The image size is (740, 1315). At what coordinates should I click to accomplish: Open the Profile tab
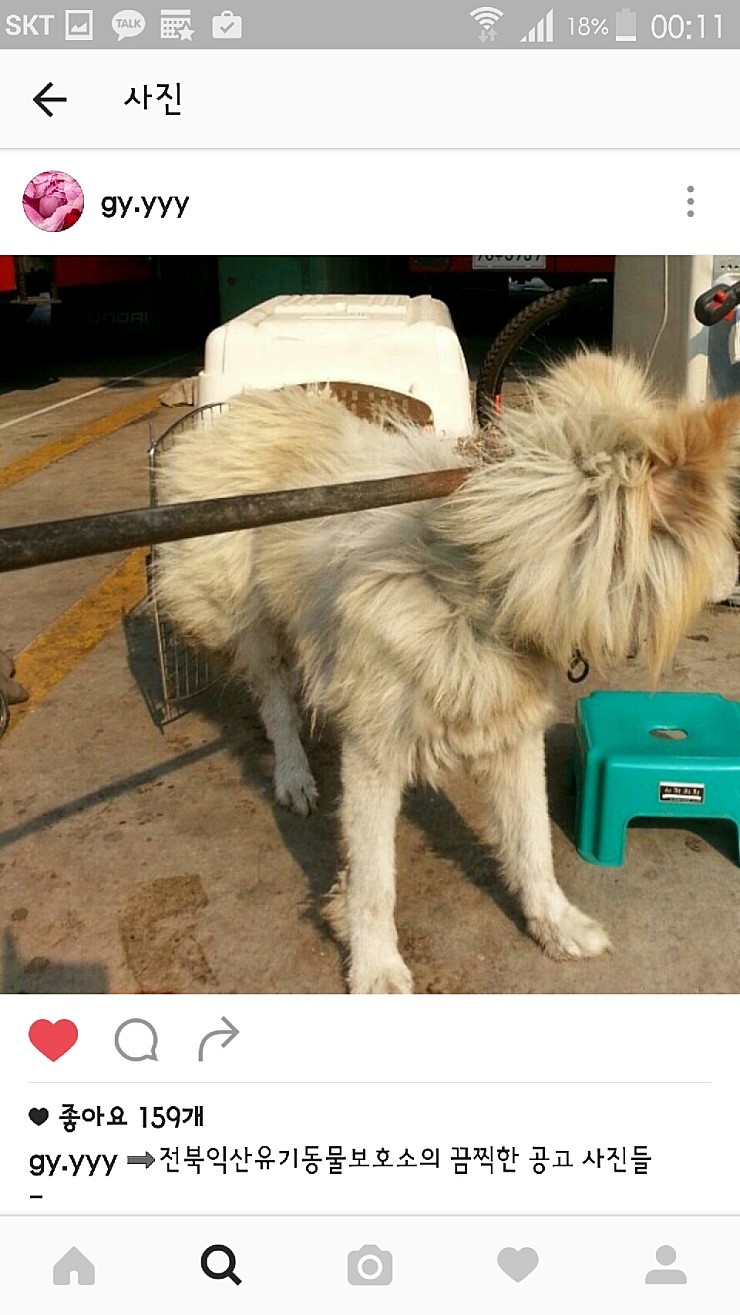click(666, 1265)
